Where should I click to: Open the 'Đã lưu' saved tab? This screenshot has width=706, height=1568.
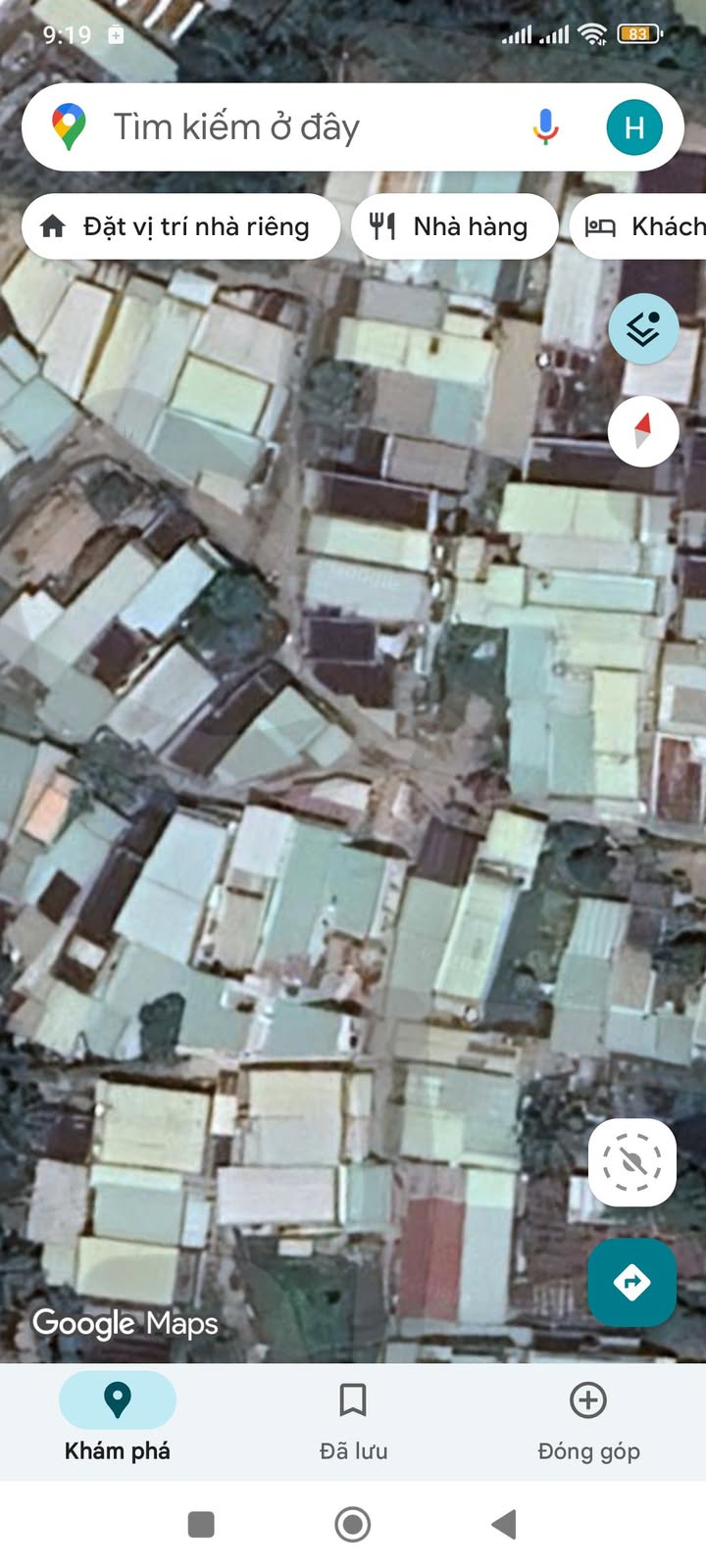point(353,1418)
